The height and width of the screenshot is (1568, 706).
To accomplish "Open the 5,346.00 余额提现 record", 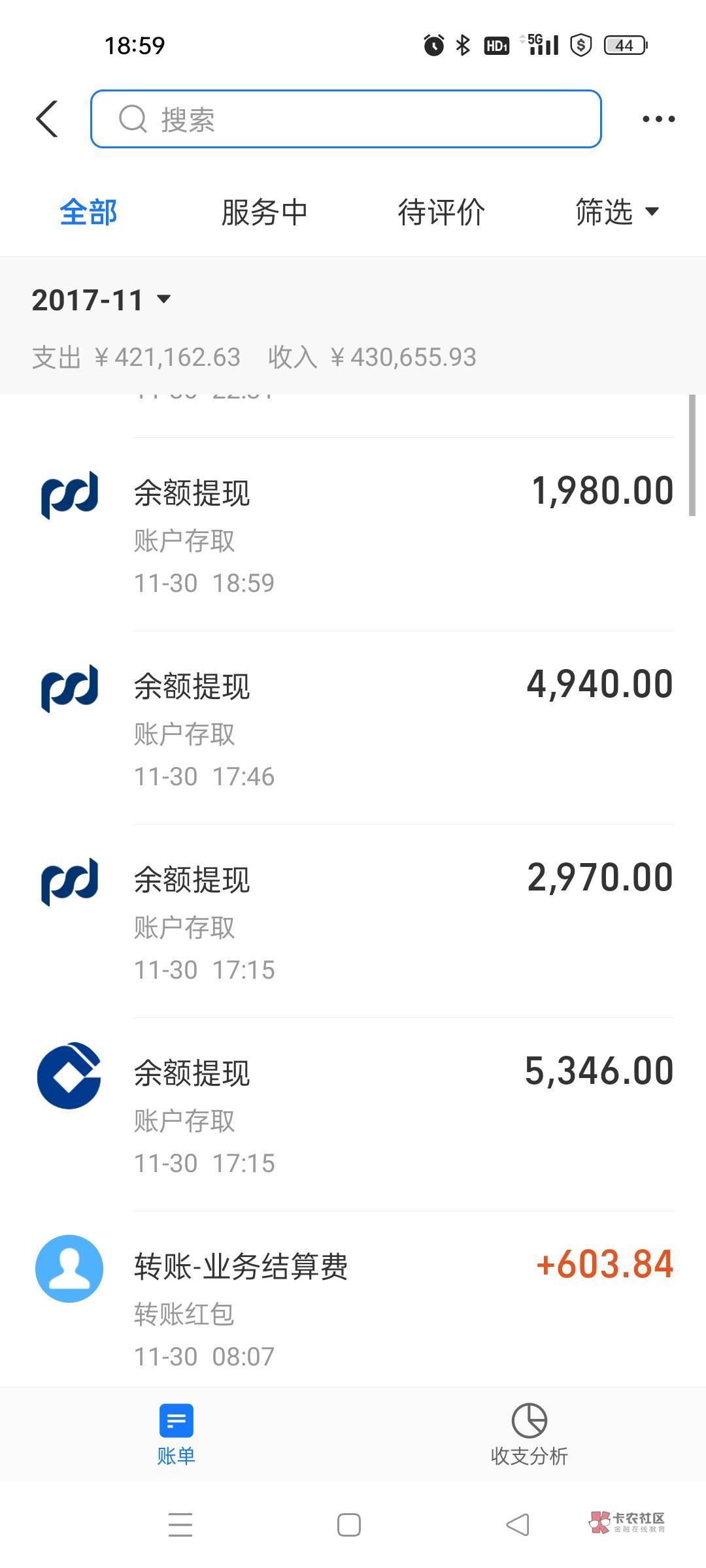I will [x=353, y=1115].
